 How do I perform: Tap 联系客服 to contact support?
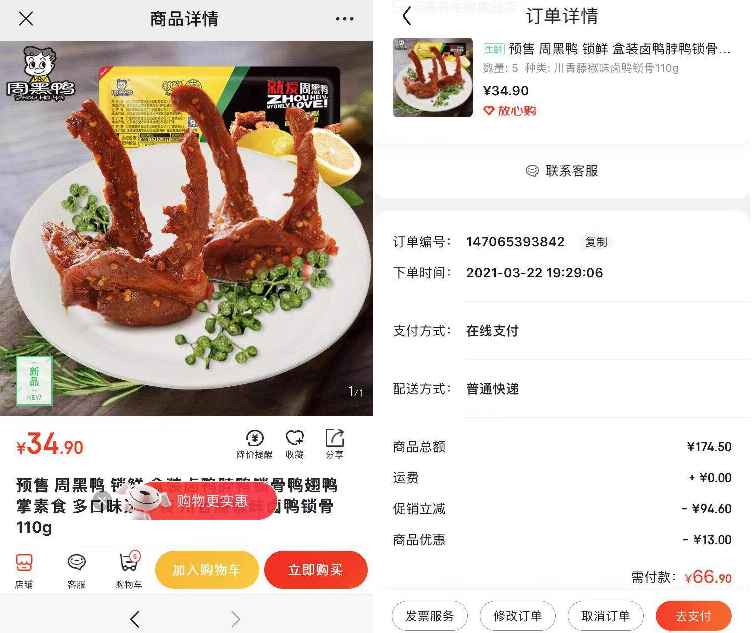pos(562,171)
